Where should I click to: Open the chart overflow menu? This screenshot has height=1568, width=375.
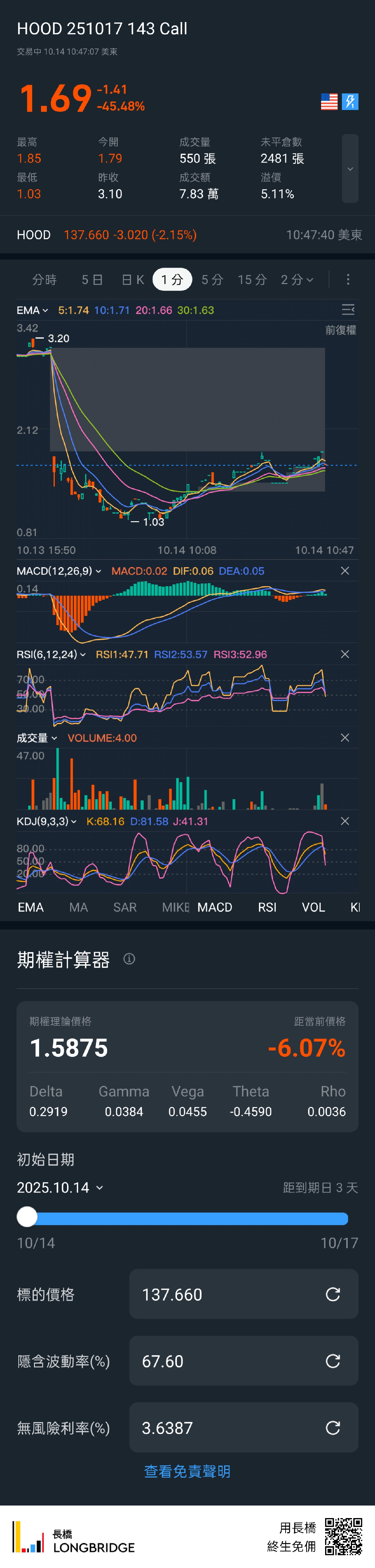(348, 279)
